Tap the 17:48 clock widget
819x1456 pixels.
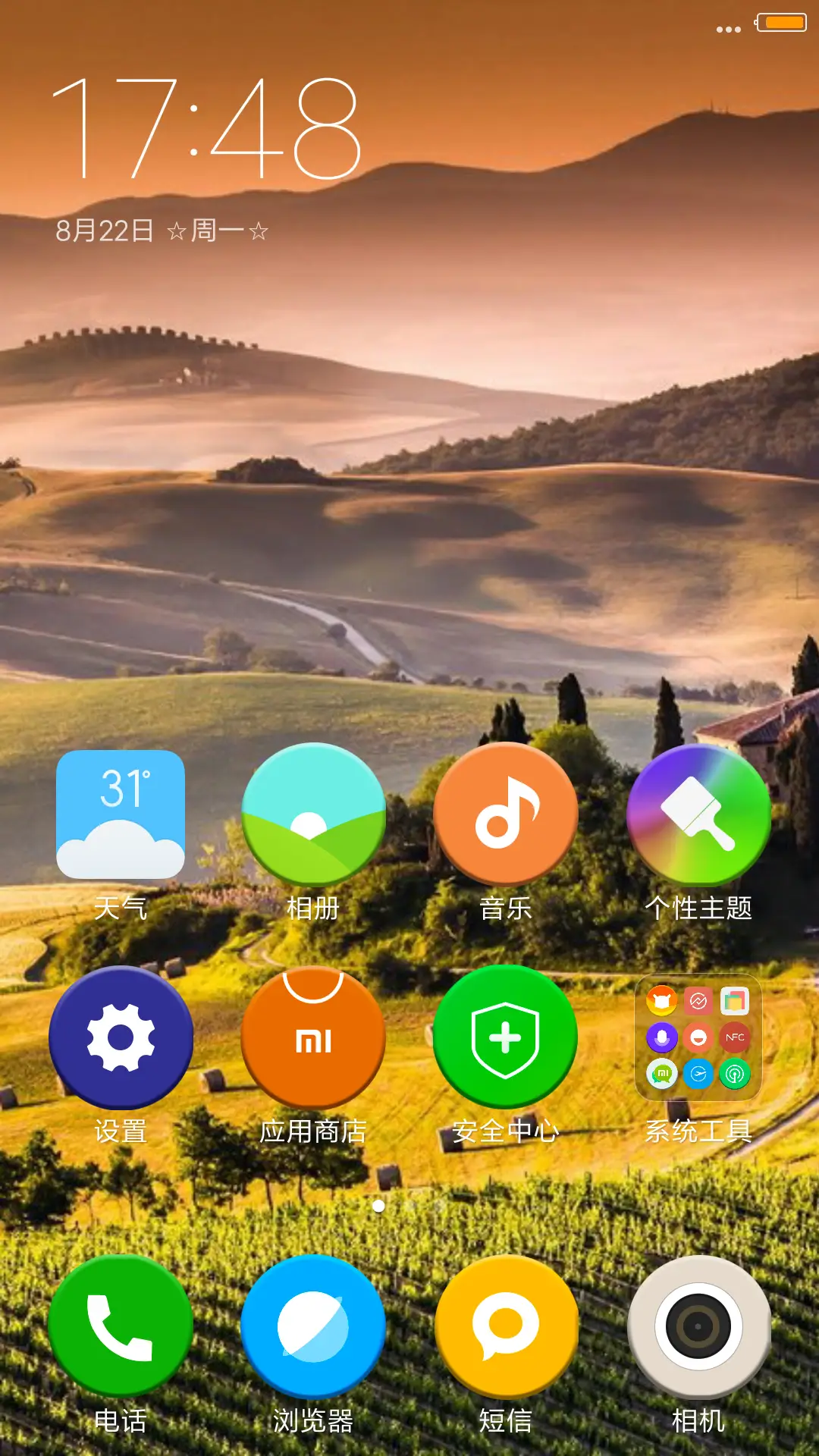point(206,129)
